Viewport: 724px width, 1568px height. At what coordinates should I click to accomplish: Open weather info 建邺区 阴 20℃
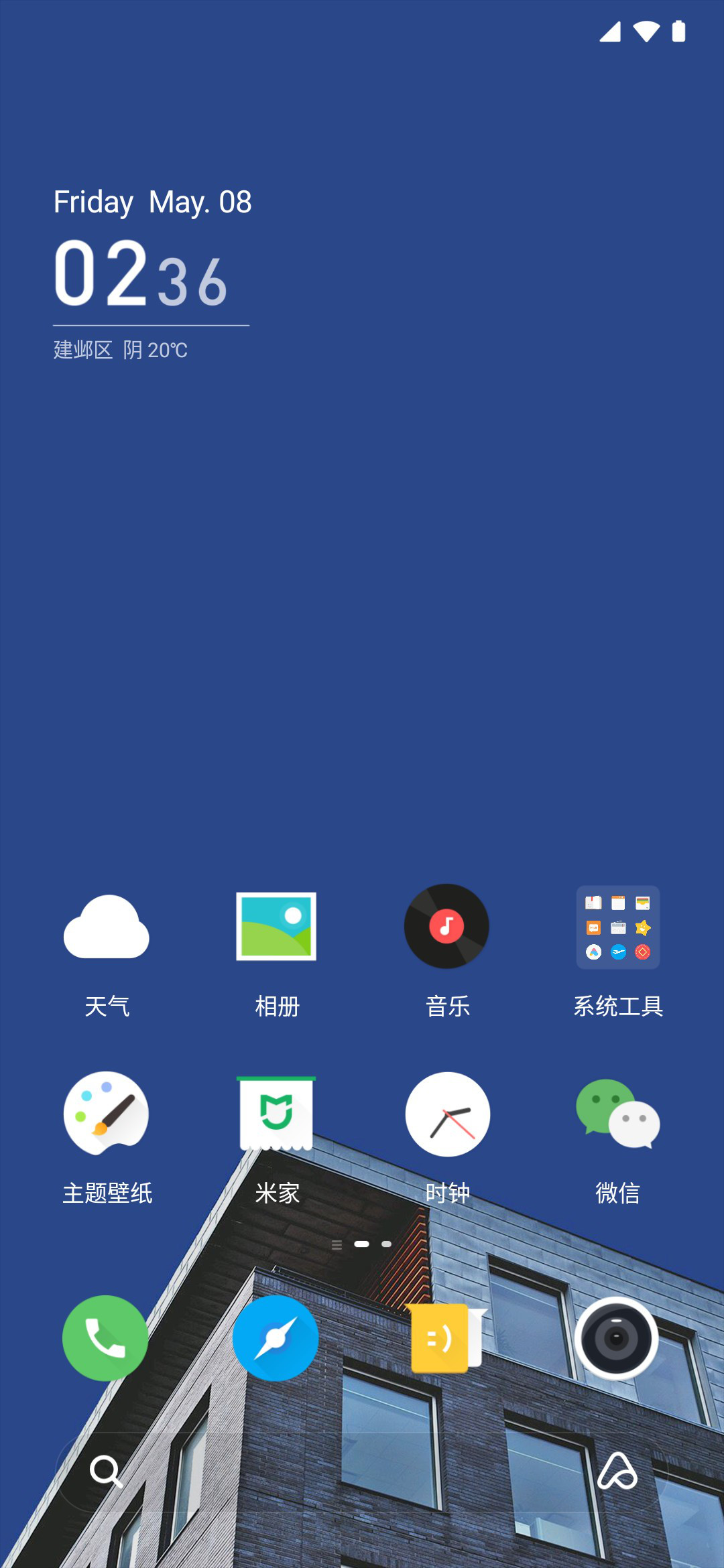tap(121, 350)
